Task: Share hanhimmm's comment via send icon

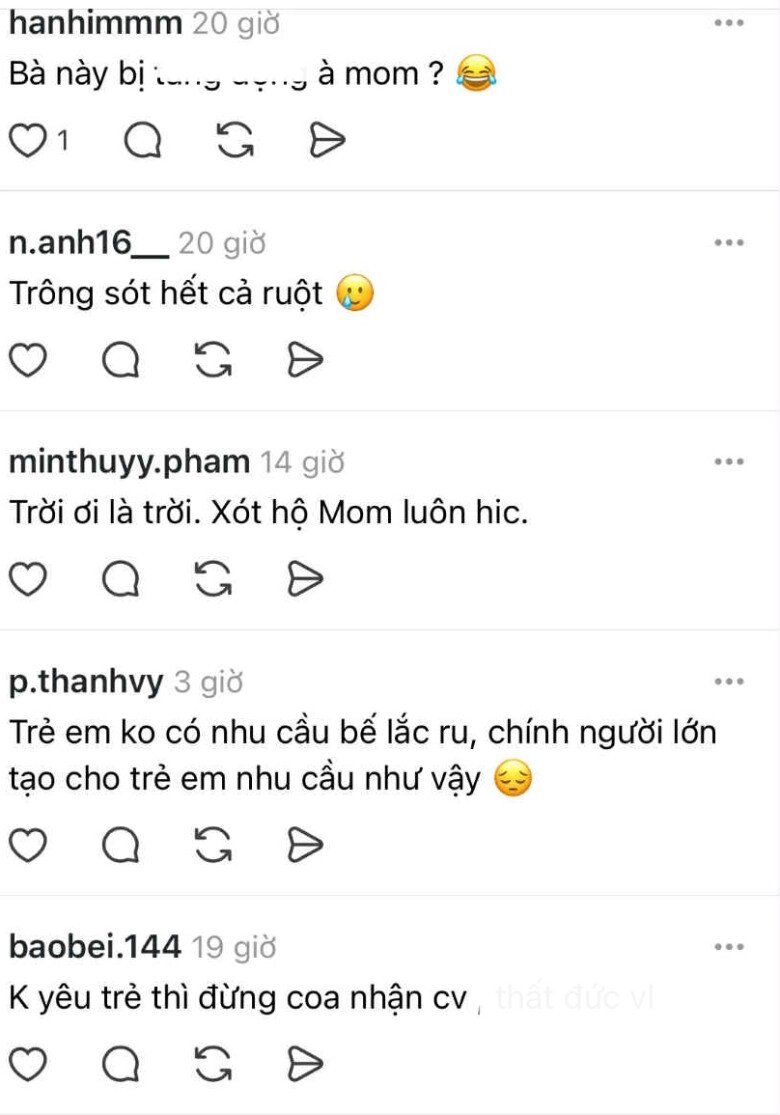Action: (327, 142)
